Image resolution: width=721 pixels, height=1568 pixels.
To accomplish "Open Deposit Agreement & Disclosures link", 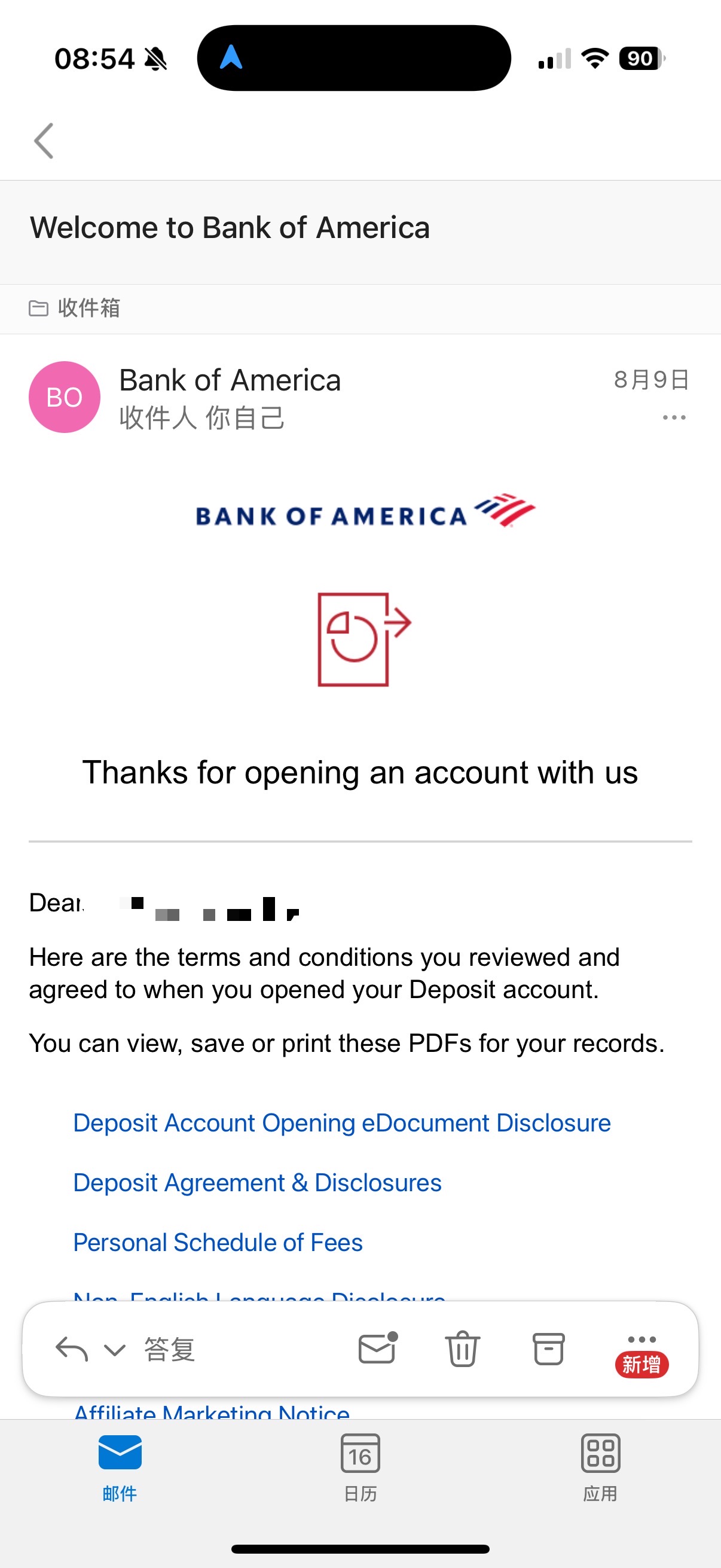I will coord(256,1183).
